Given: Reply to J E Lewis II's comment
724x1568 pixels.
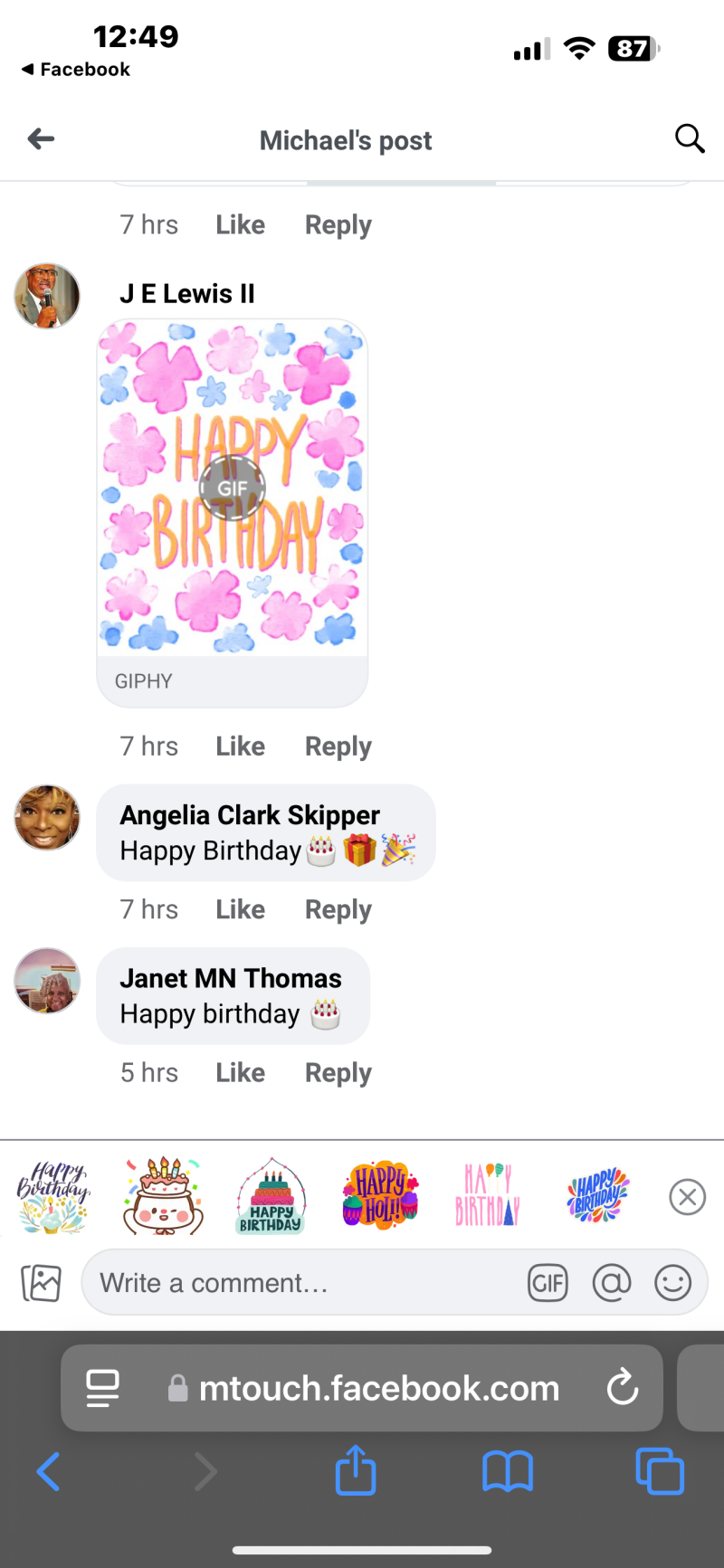Looking at the screenshot, I should click(x=338, y=746).
